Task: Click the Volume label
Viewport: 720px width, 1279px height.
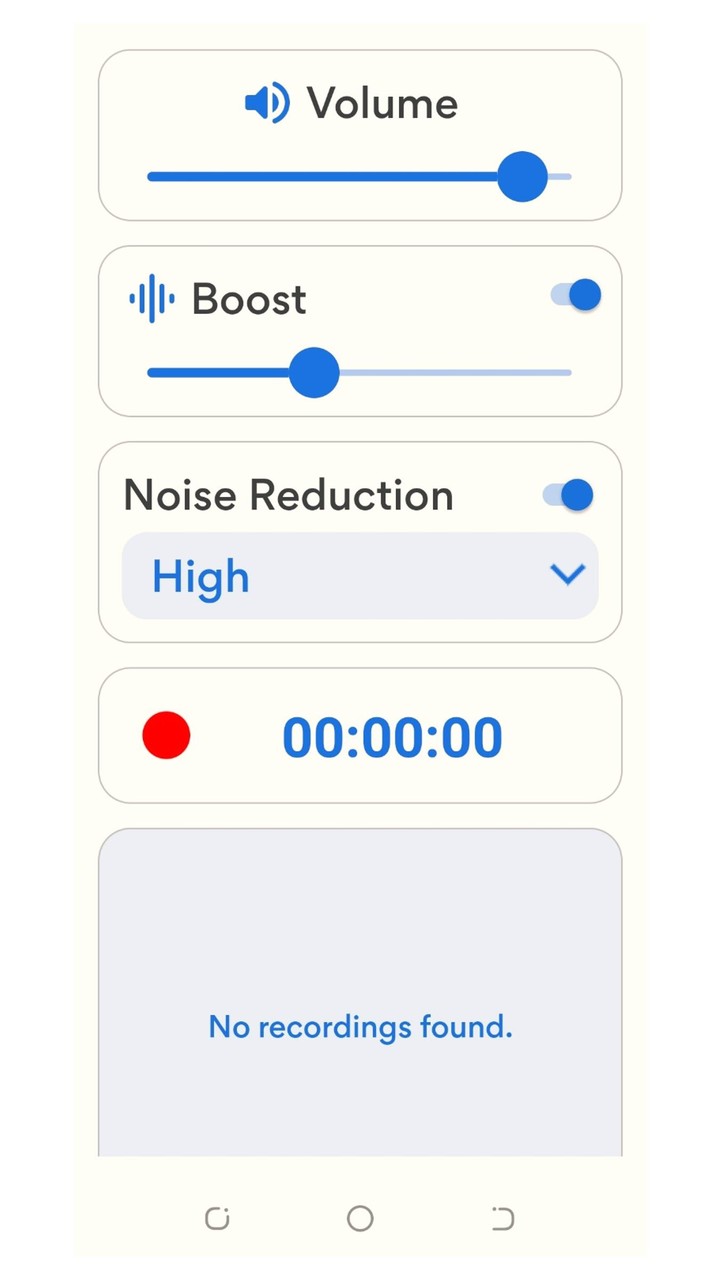Action: point(382,101)
